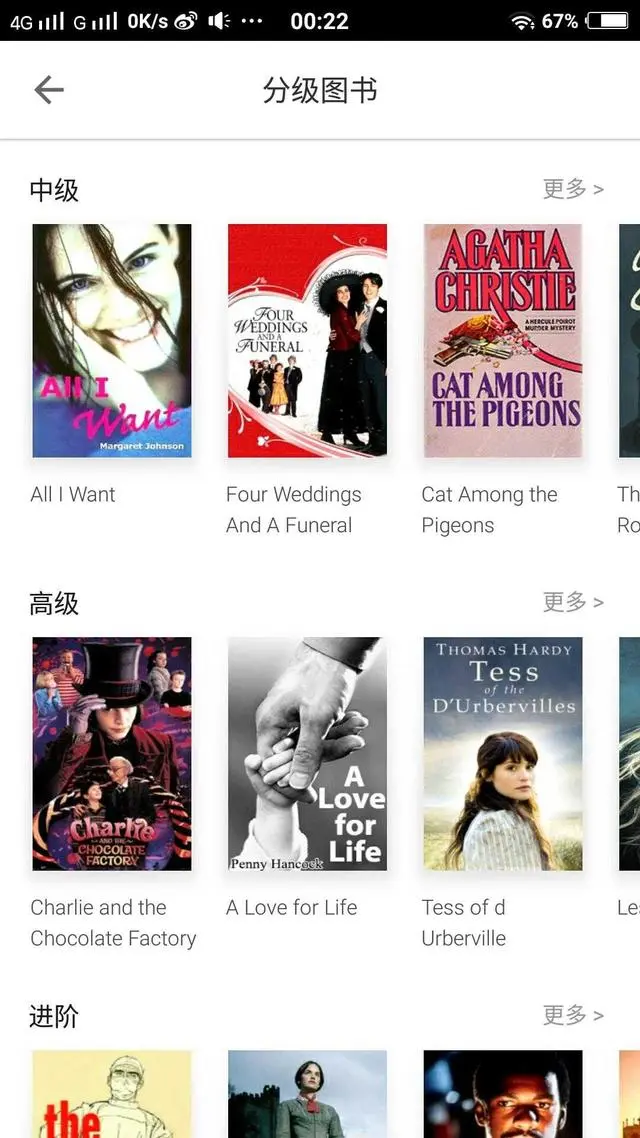Open 更多 for the 进阶 section

[x=573, y=1014]
